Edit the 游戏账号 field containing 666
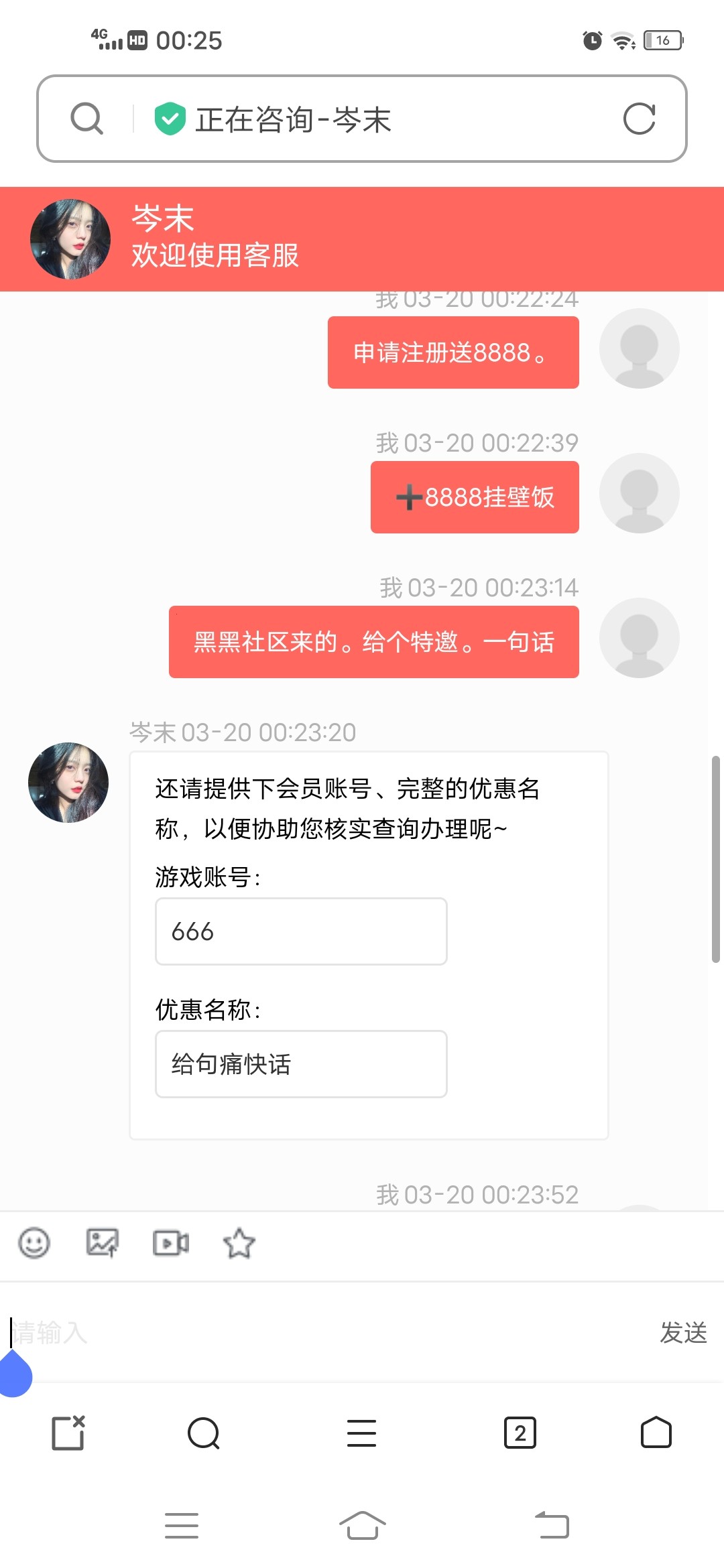 301,931
